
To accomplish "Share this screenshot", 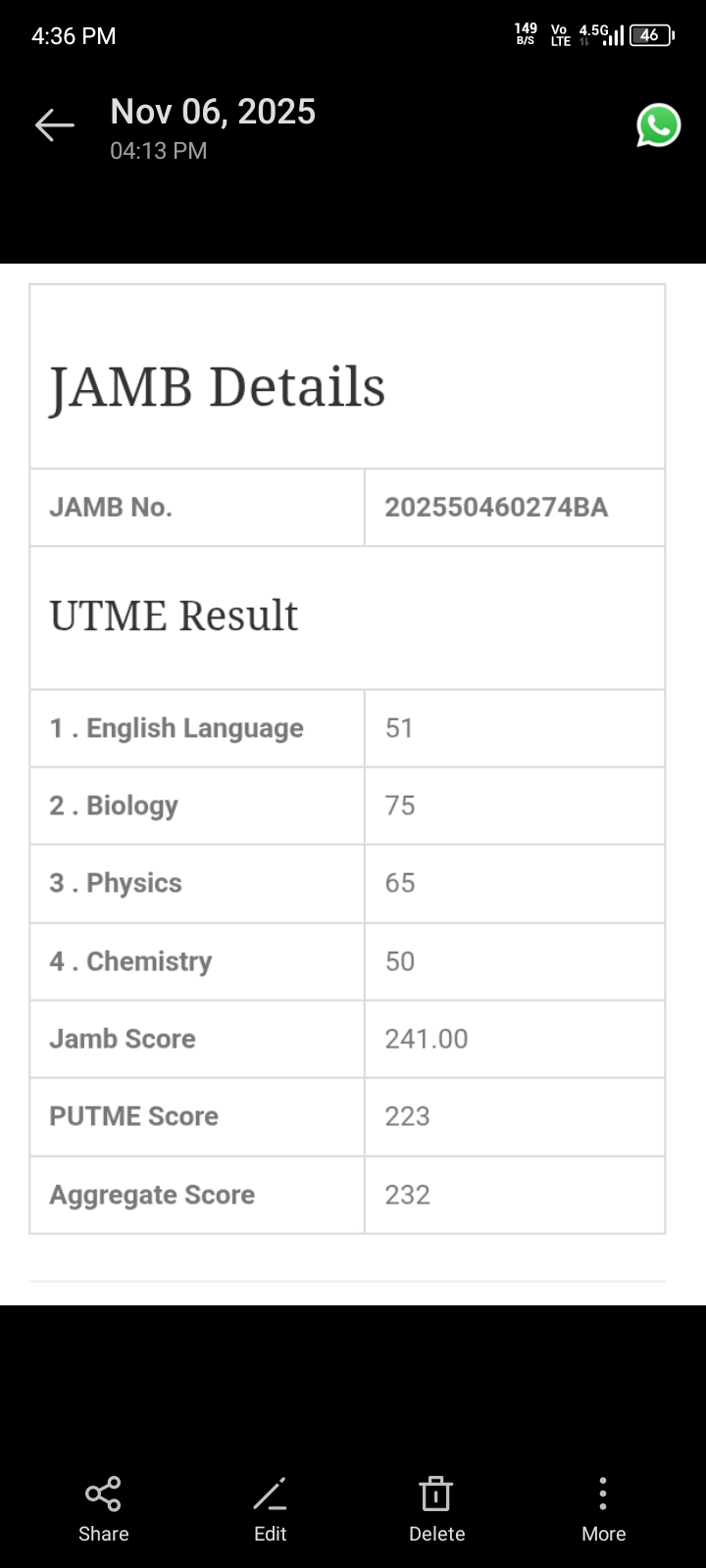I will 103,1508.
